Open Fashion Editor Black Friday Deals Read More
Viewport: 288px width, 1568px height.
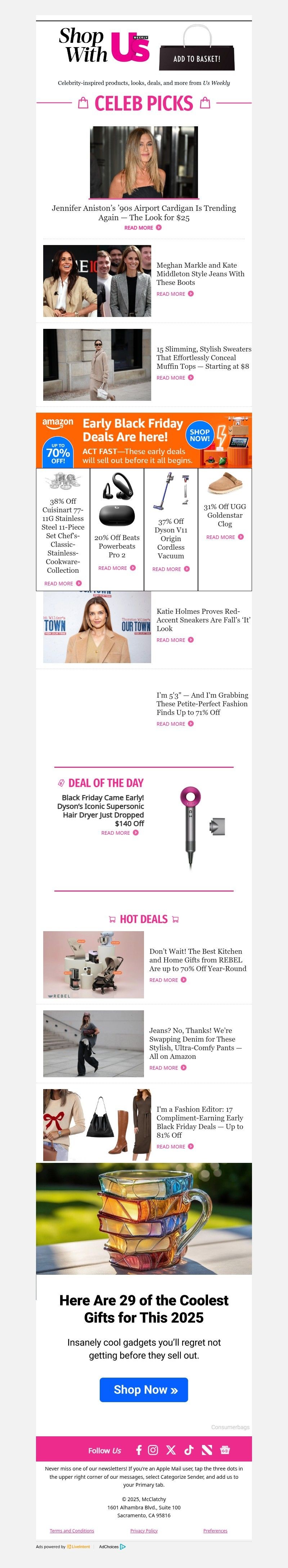coord(175,1147)
